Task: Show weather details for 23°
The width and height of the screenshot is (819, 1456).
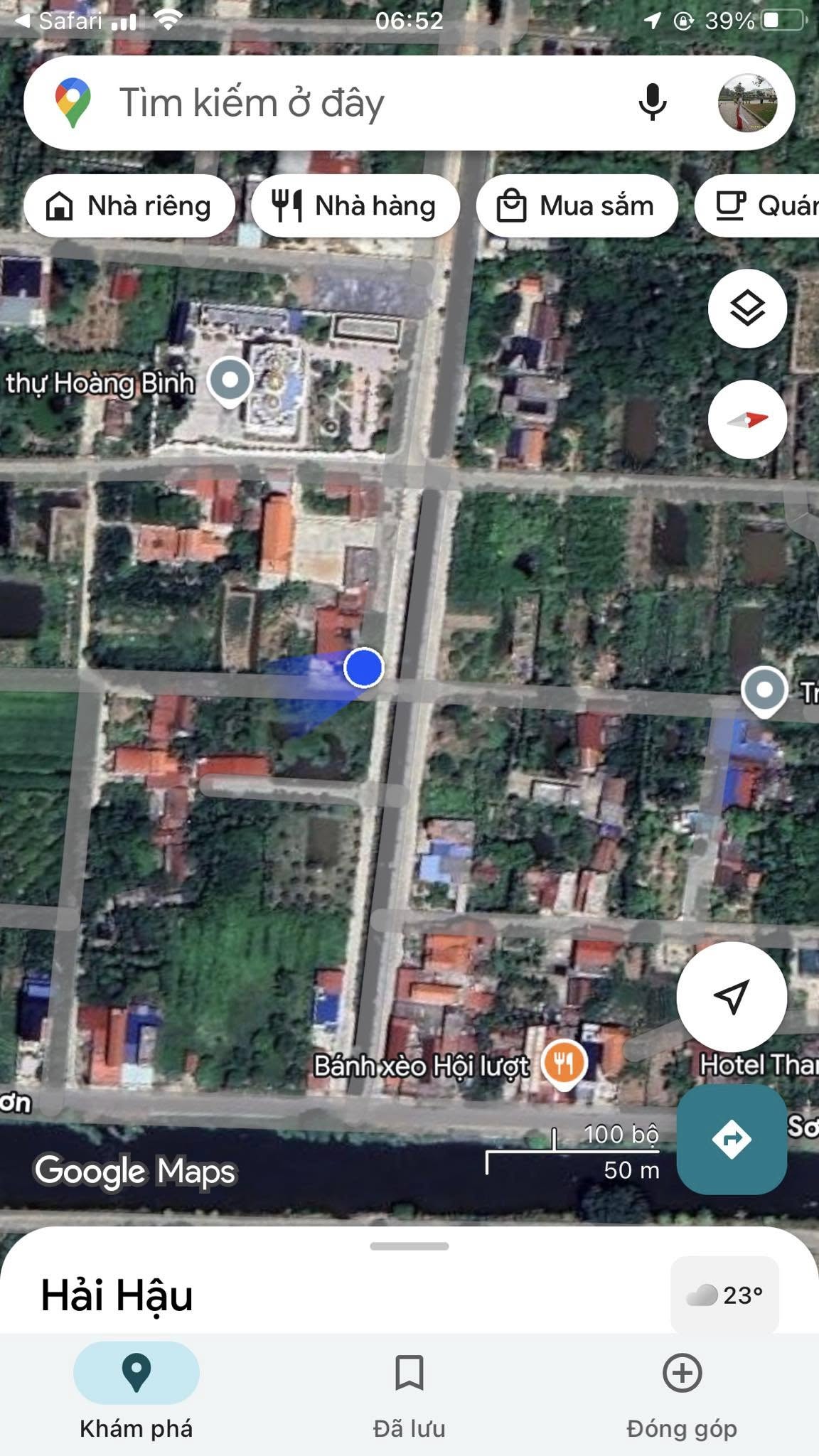Action: pos(724,1295)
